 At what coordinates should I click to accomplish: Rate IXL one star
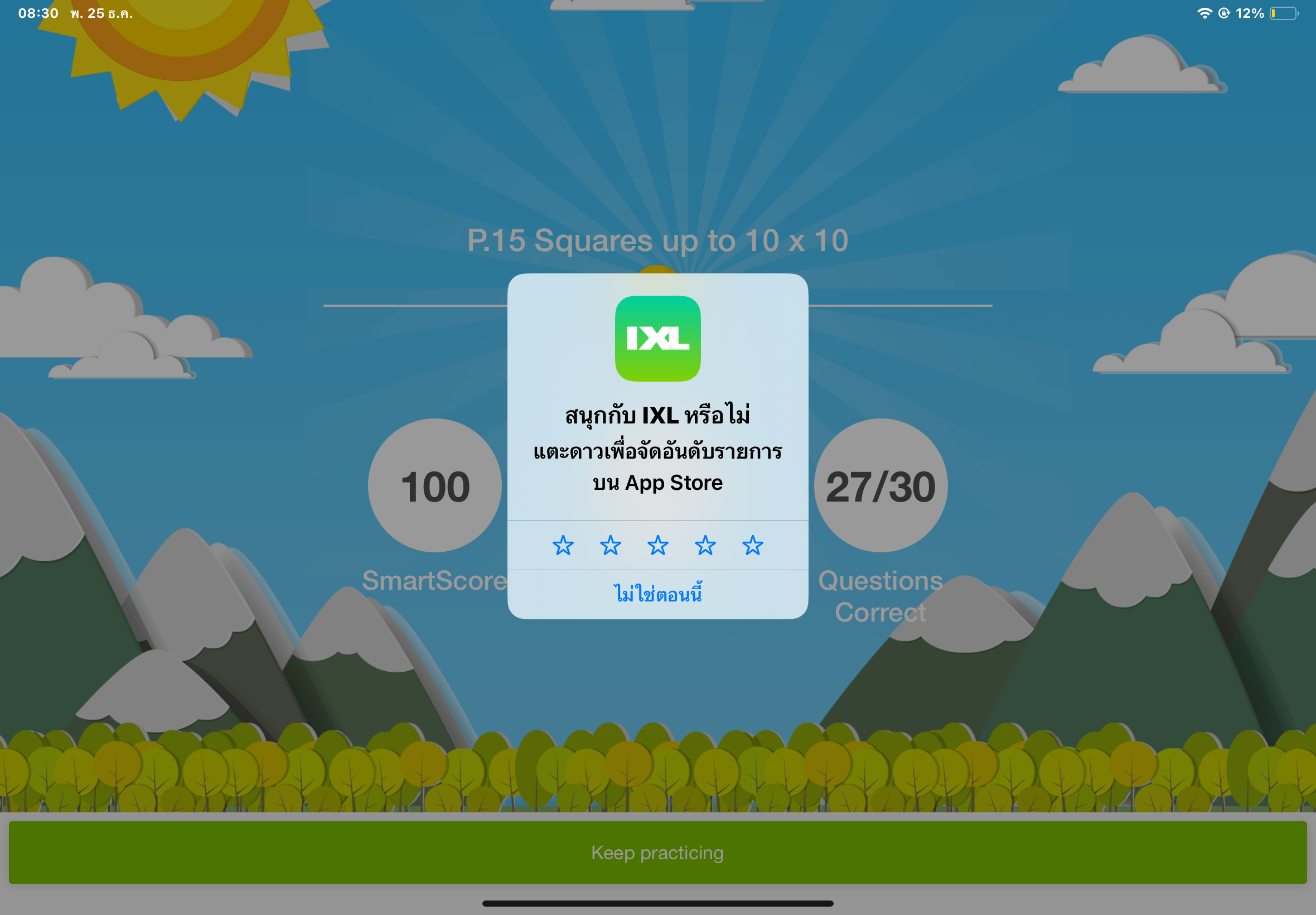[563, 545]
